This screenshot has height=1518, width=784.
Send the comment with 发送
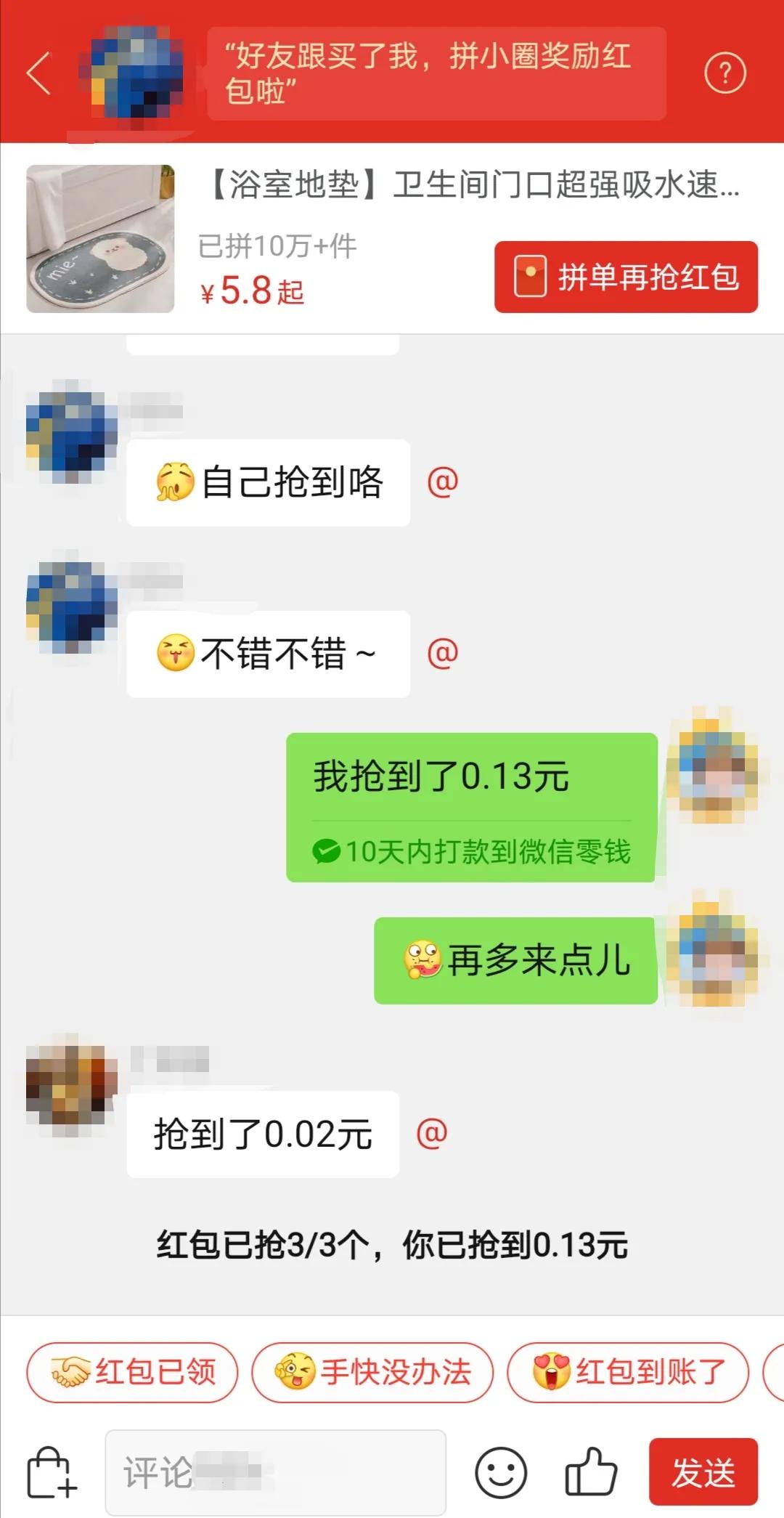tap(703, 1472)
